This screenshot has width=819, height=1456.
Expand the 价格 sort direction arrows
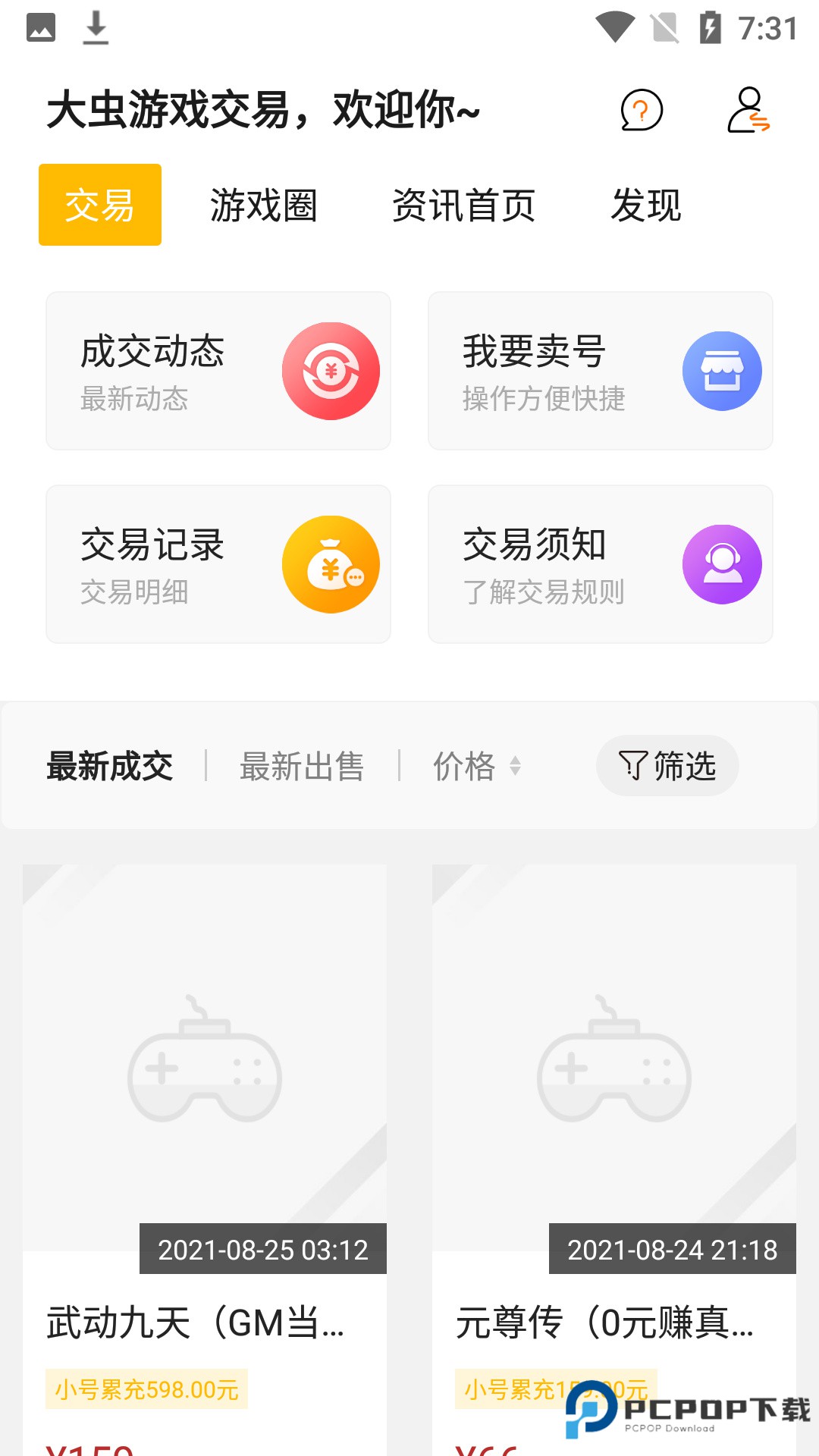[x=516, y=766]
